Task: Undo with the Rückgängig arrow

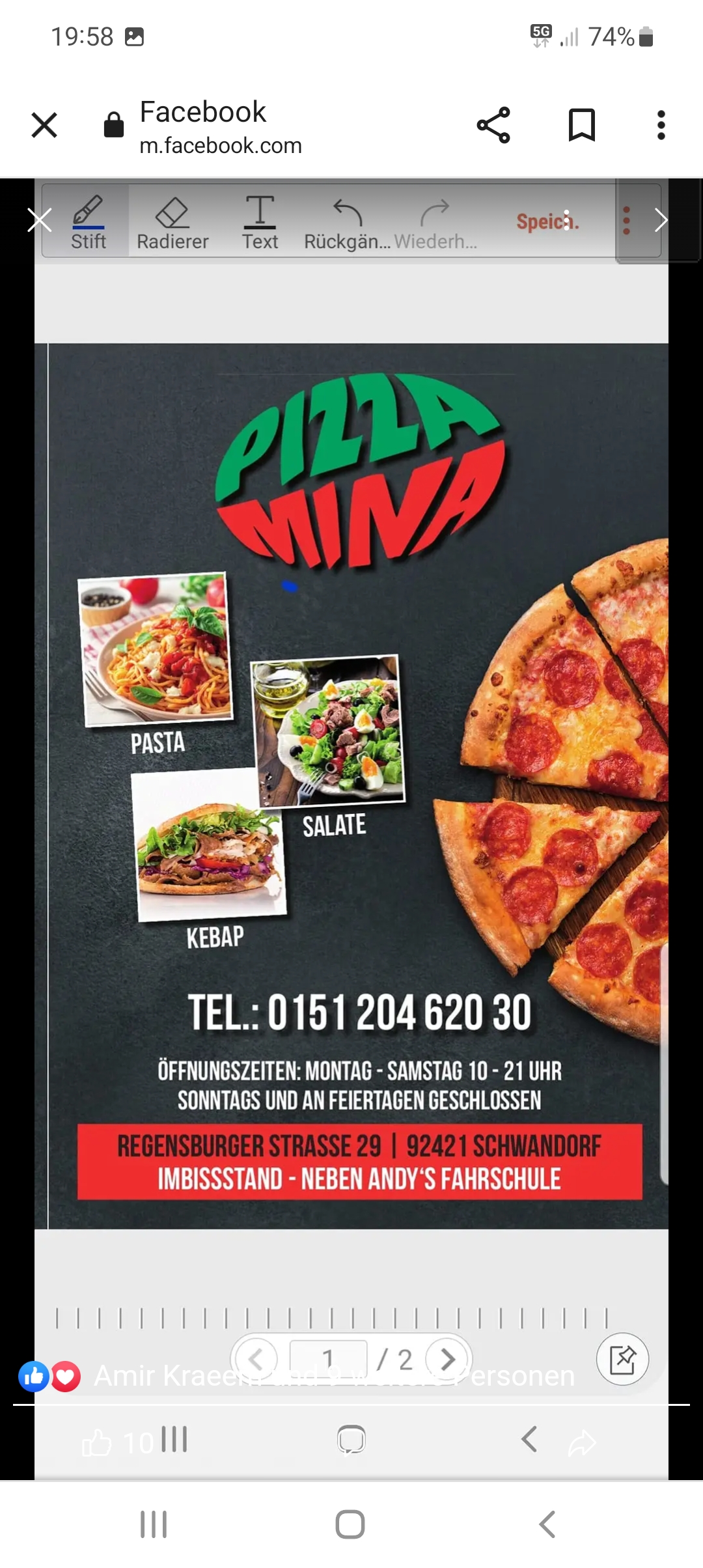Action: 347,223
